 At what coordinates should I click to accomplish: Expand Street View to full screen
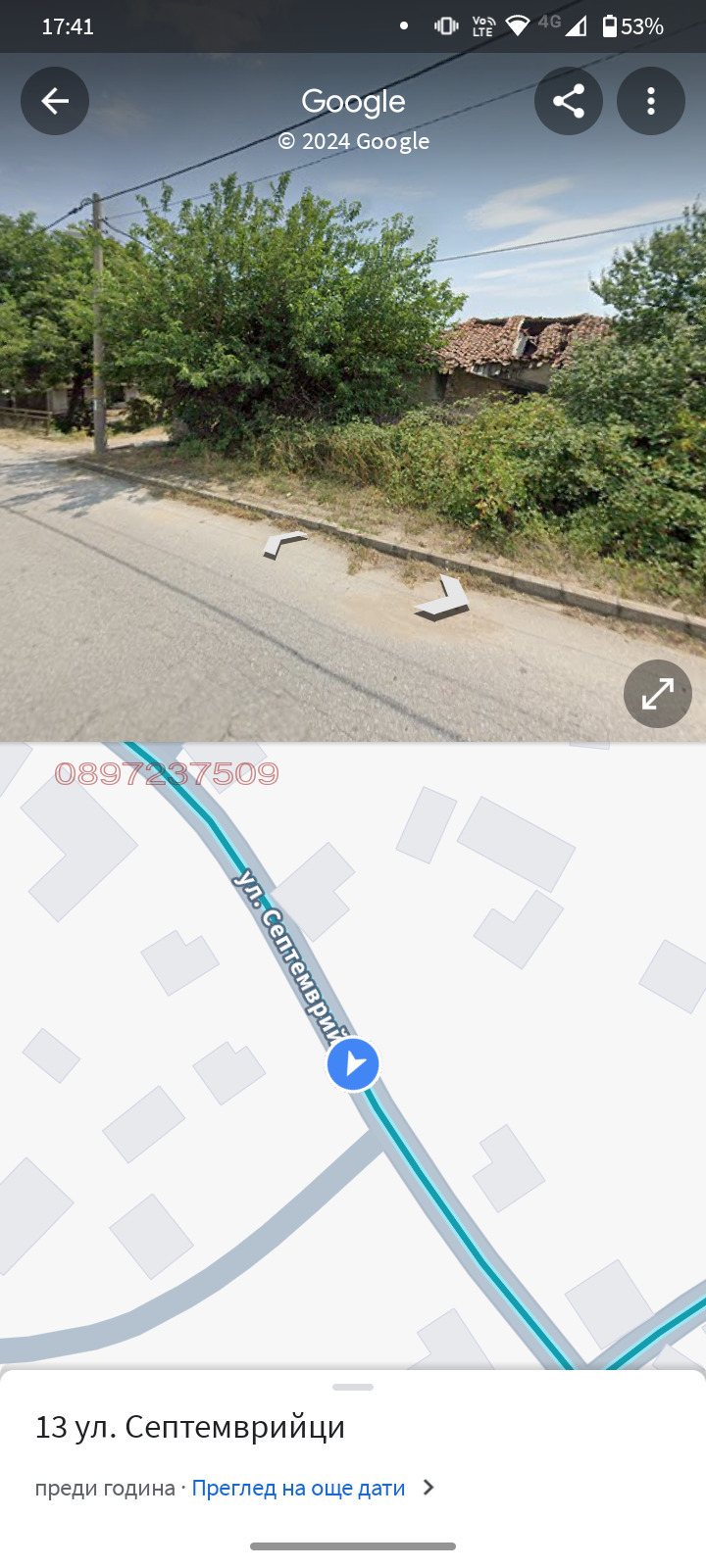(x=658, y=694)
